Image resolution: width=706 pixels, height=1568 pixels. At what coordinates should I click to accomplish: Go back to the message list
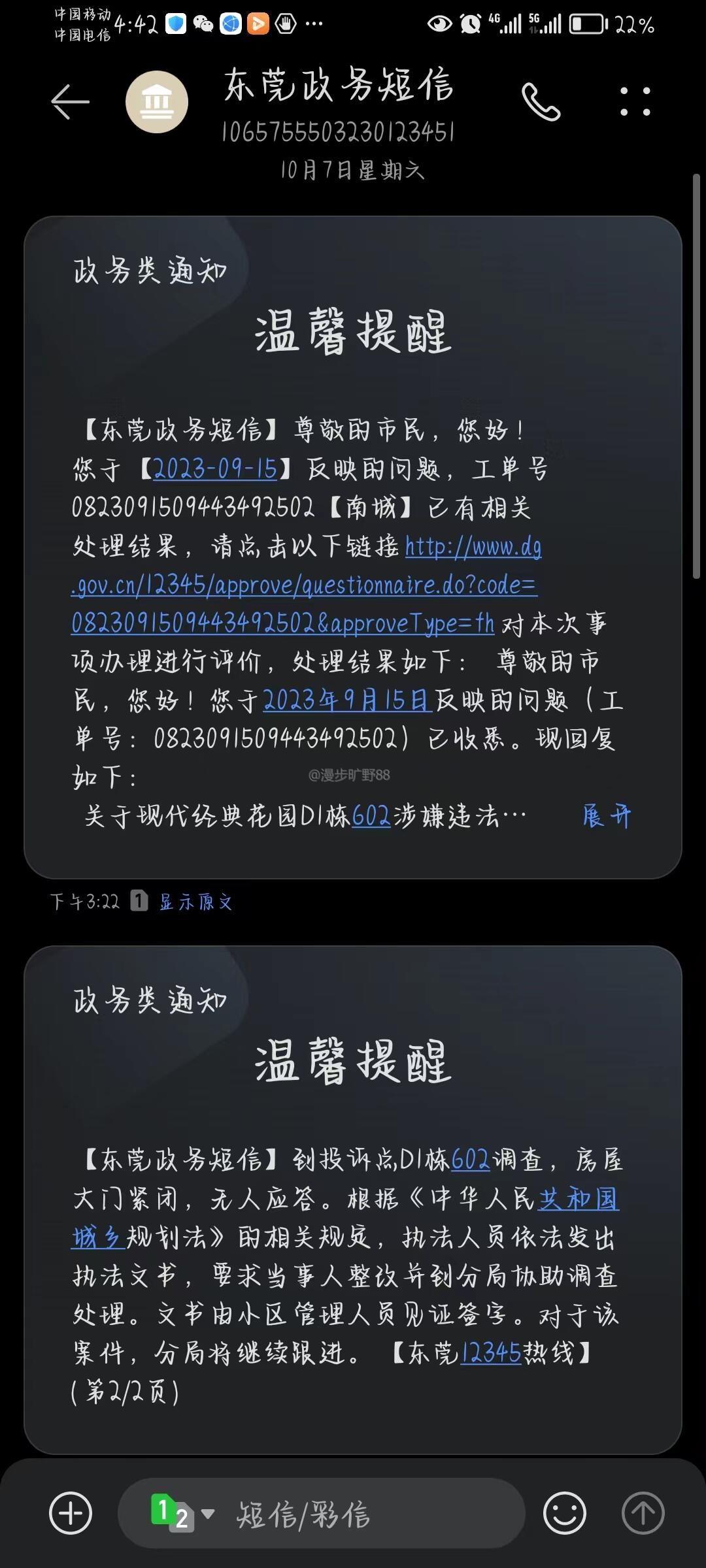[x=70, y=102]
